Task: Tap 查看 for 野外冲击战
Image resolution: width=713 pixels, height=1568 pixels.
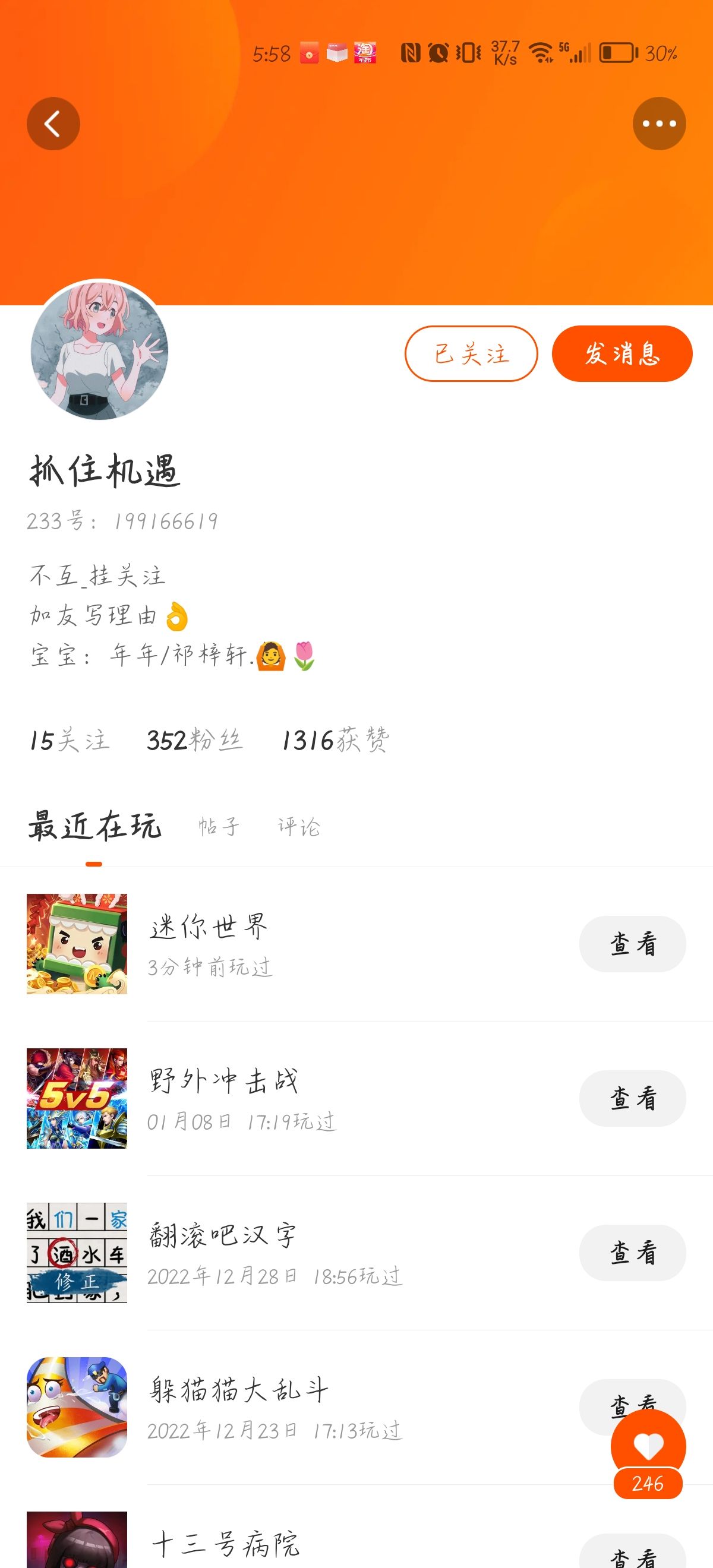Action: pos(632,1098)
